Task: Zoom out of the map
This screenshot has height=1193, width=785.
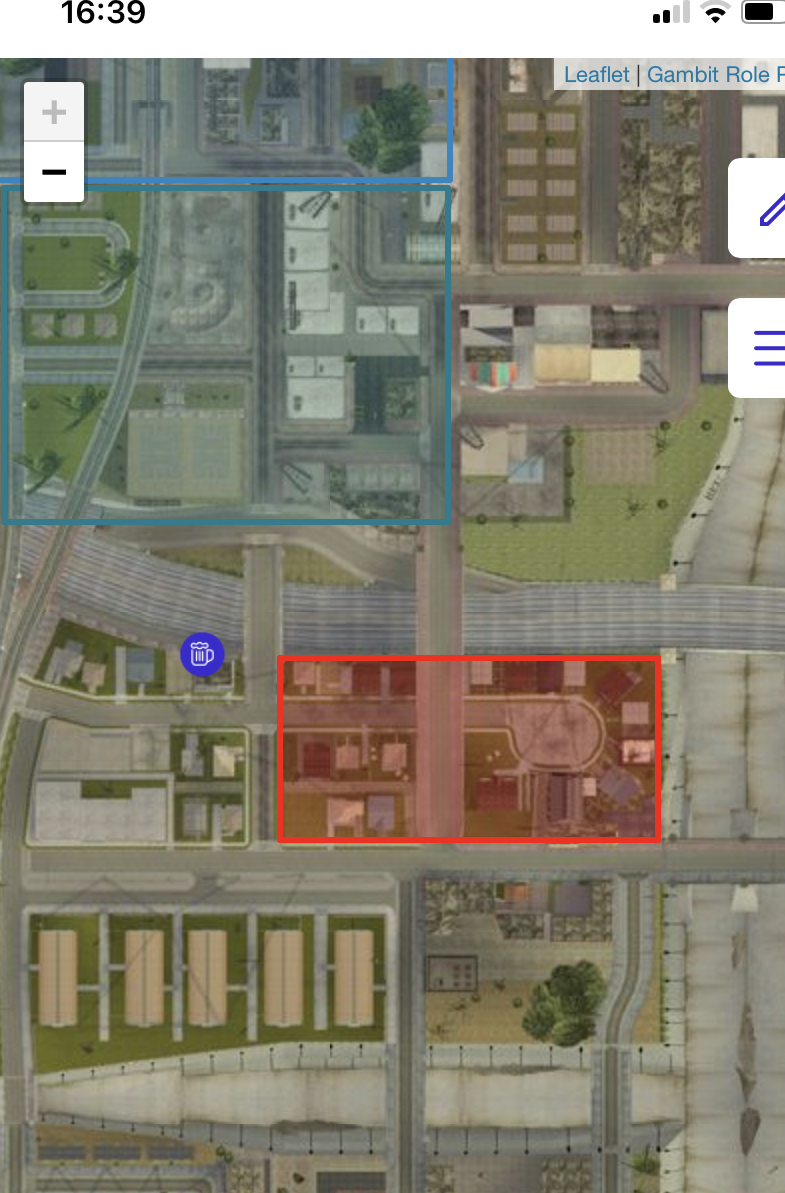Action: (x=54, y=172)
